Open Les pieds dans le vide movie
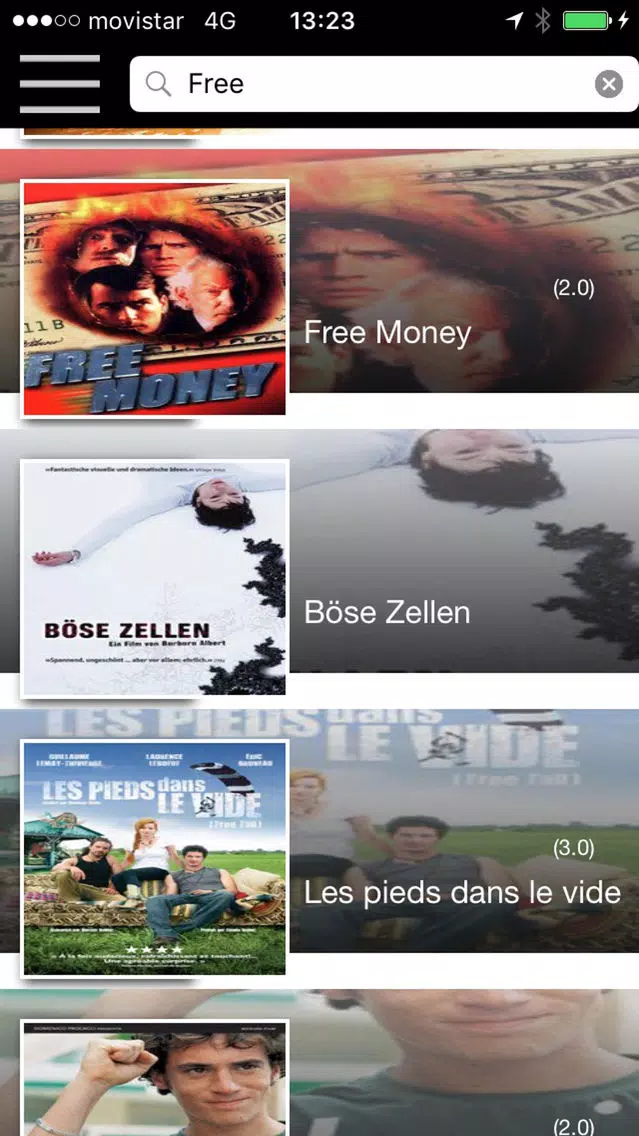This screenshot has width=639, height=1136. point(320,843)
